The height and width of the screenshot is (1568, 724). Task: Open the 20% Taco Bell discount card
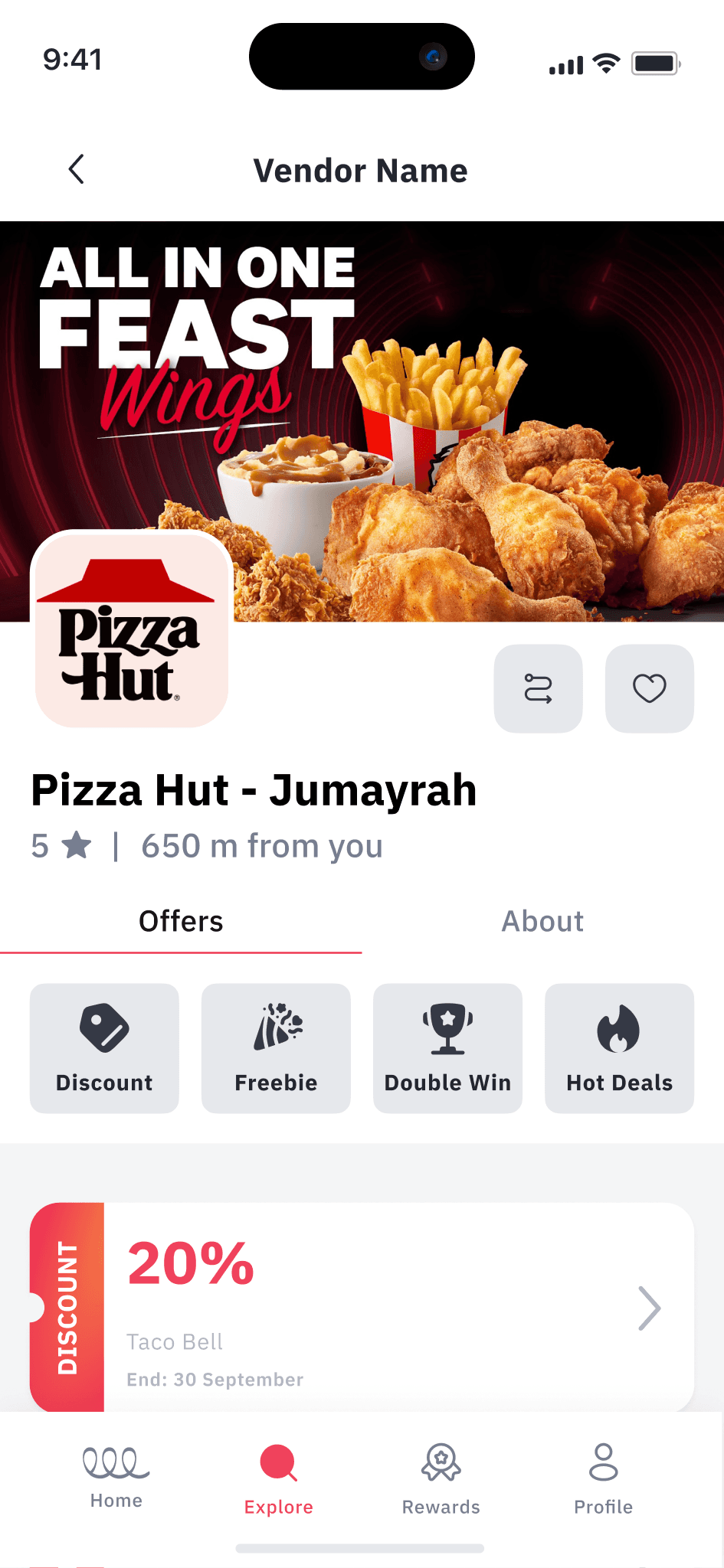398,1308
